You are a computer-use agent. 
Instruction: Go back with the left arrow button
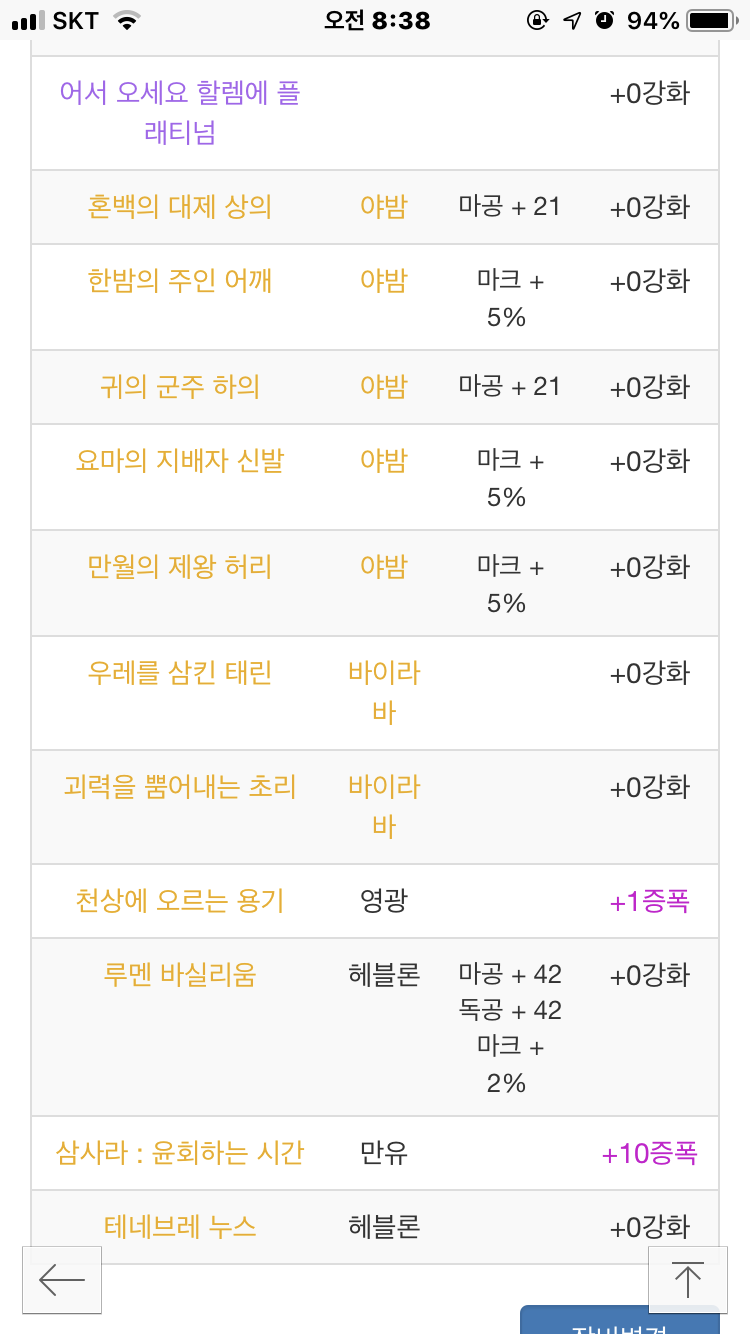point(62,1279)
